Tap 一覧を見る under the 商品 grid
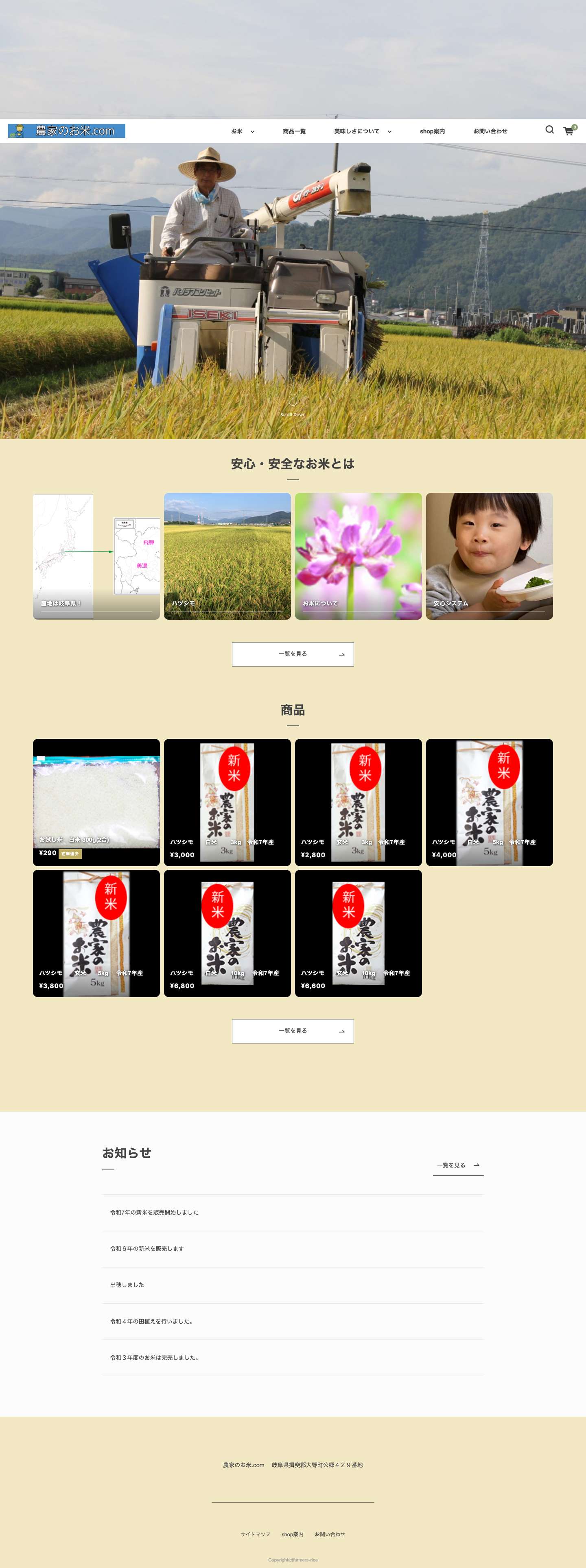 coord(293,1030)
